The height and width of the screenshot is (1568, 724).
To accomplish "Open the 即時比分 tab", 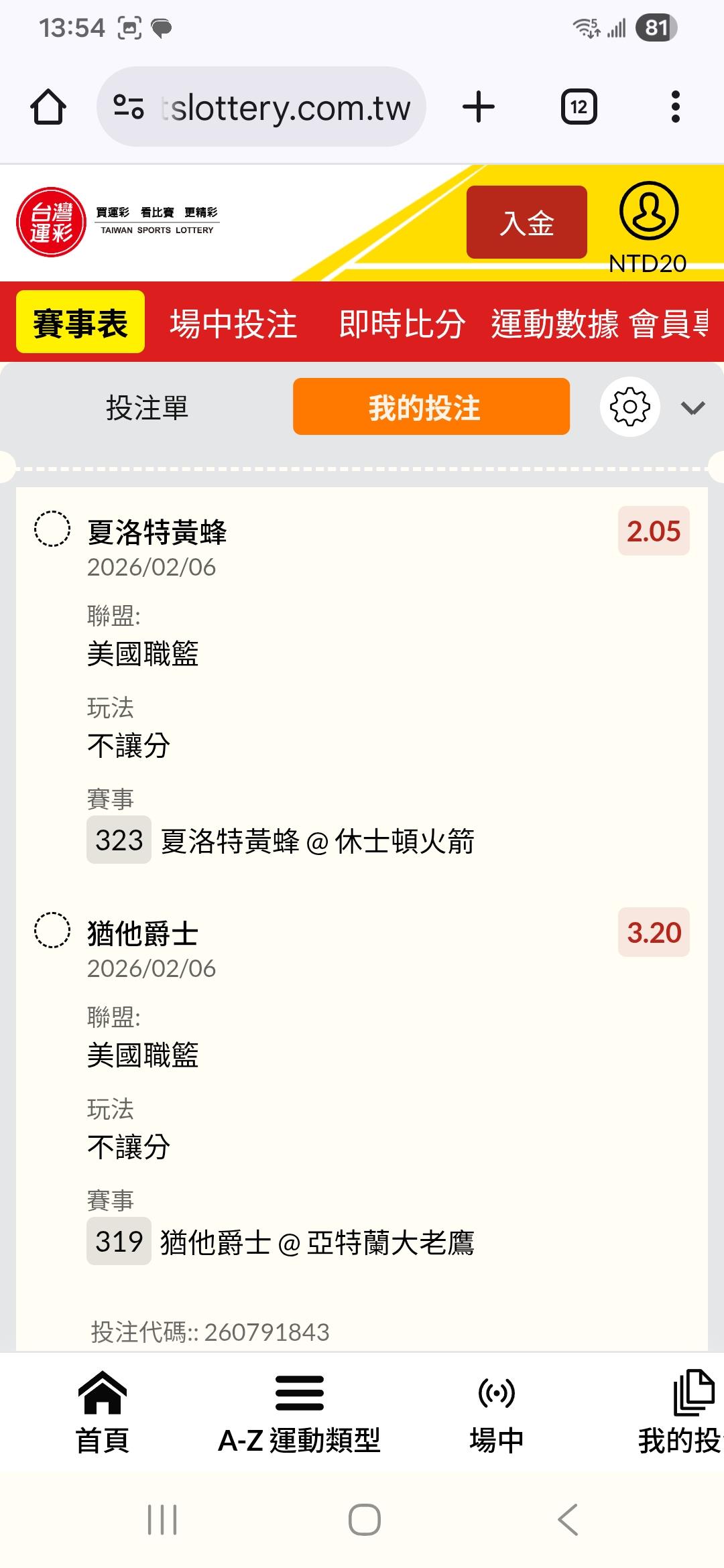I will (x=402, y=323).
